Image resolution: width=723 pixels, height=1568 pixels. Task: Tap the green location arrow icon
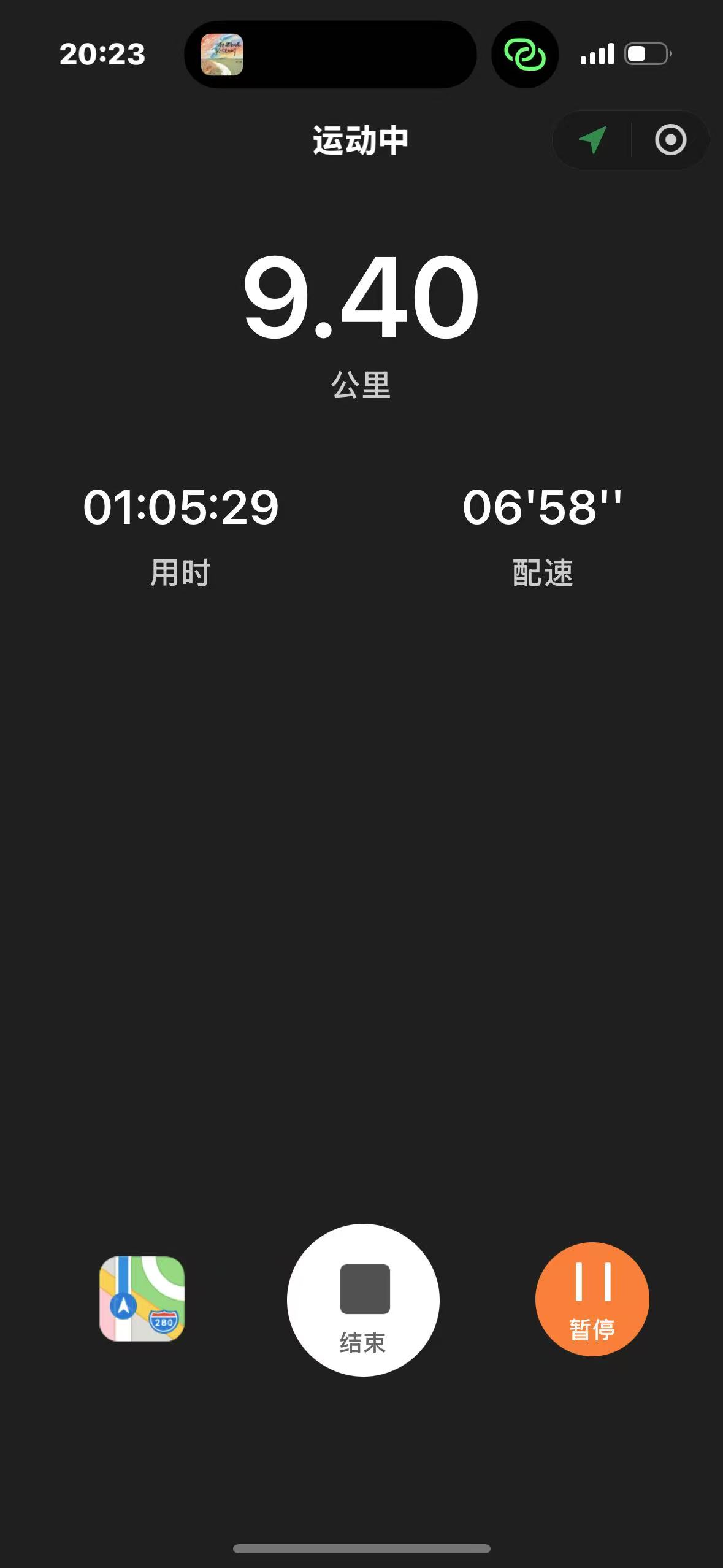(592, 140)
